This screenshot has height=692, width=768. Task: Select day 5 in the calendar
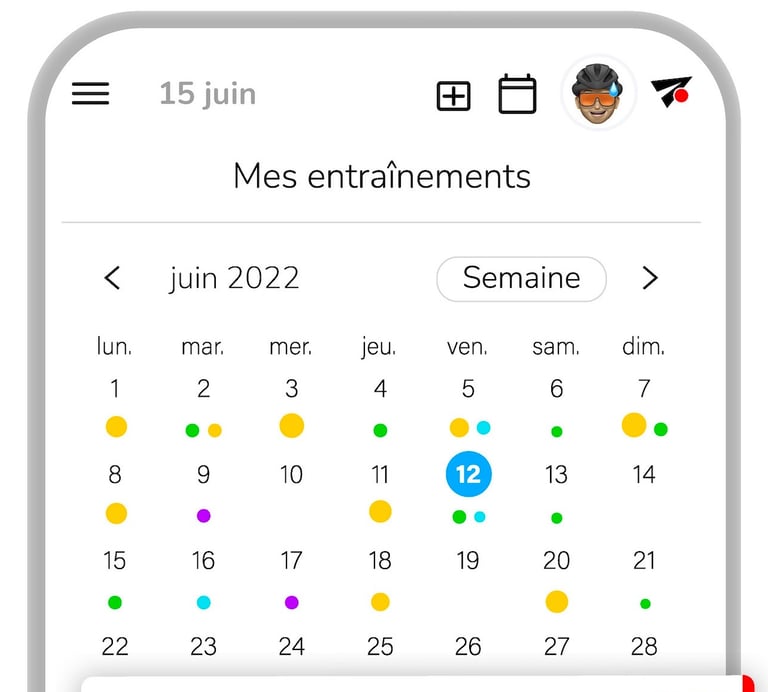[x=468, y=388]
